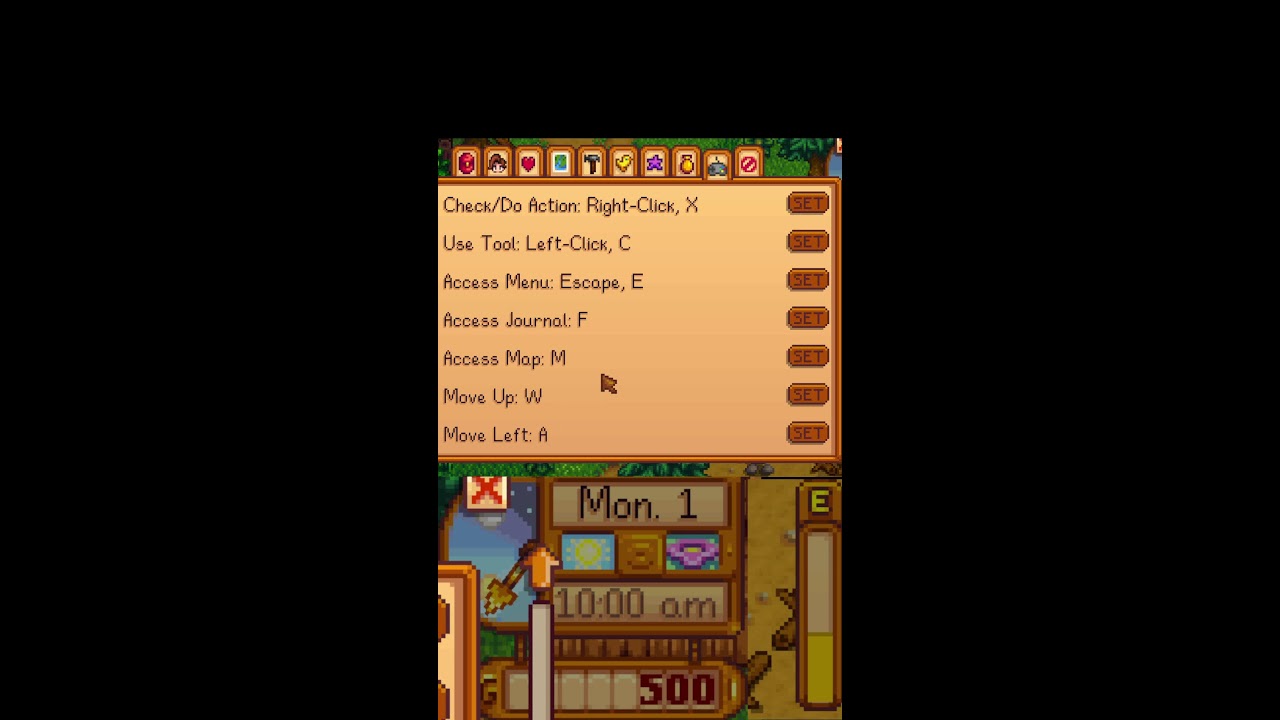The height and width of the screenshot is (720, 1280).
Task: Tap SET beside Move Left
Action: click(x=807, y=433)
